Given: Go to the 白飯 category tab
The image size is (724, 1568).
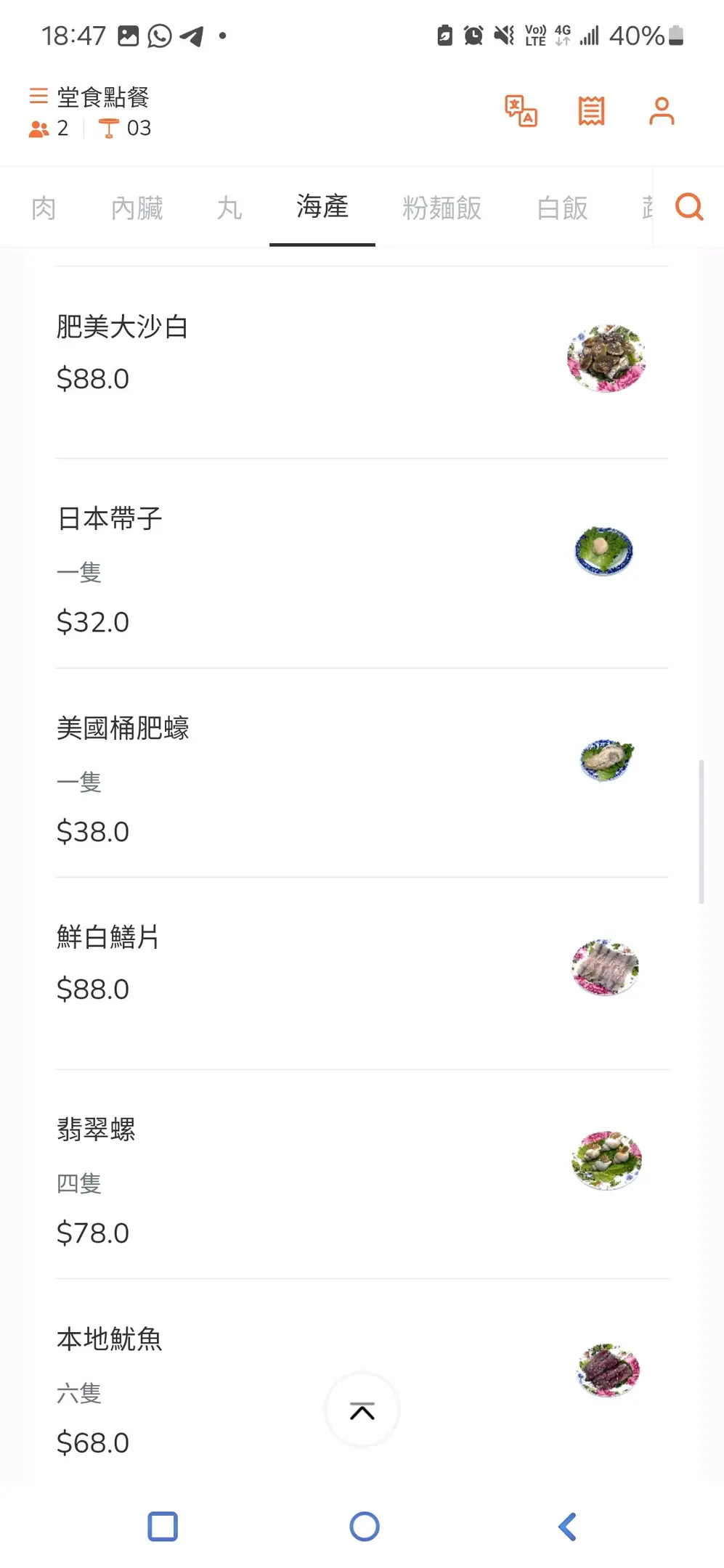Looking at the screenshot, I should (562, 208).
